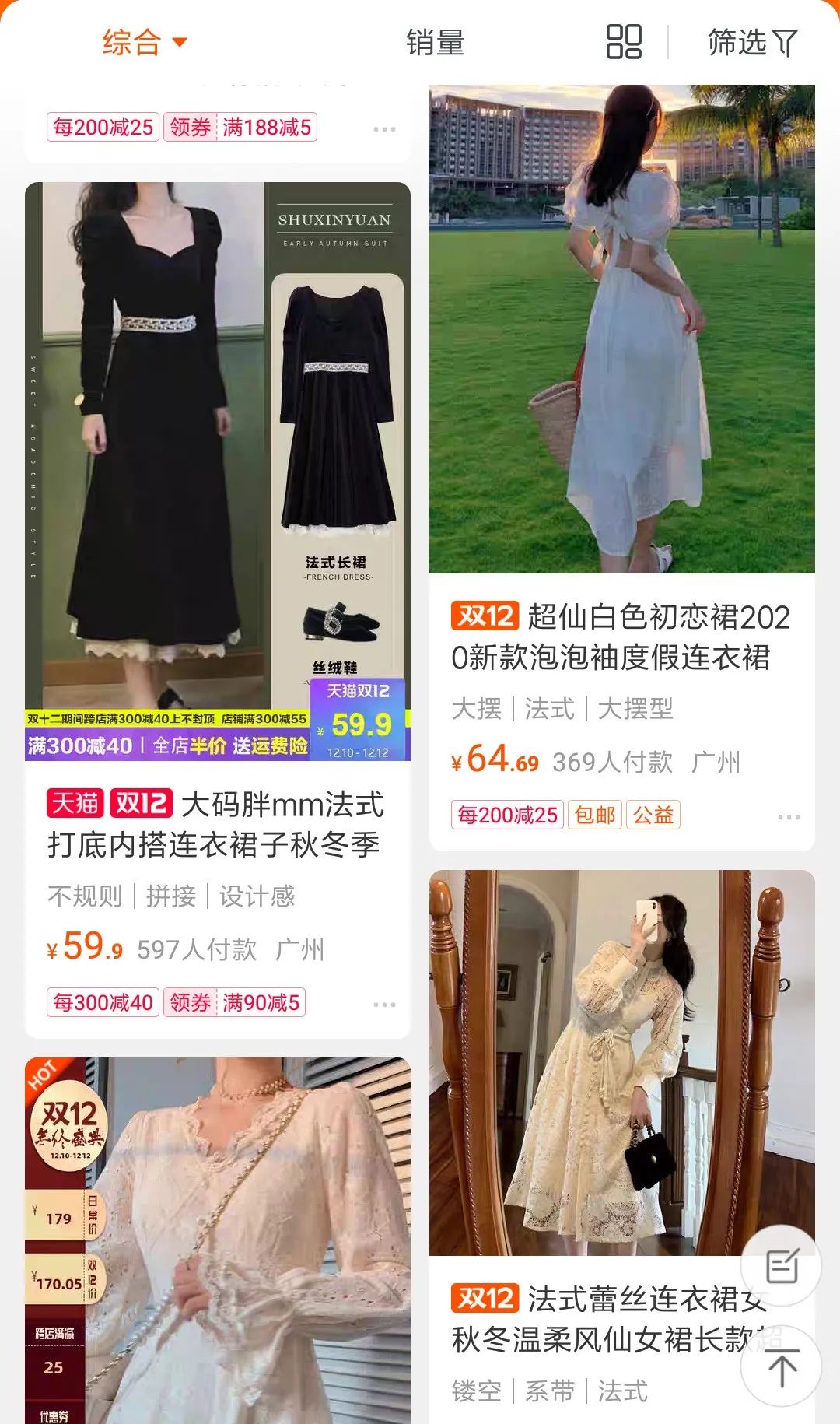Tap the 每200减25 promotion tag
The height and width of the screenshot is (1424, 840).
point(507,814)
